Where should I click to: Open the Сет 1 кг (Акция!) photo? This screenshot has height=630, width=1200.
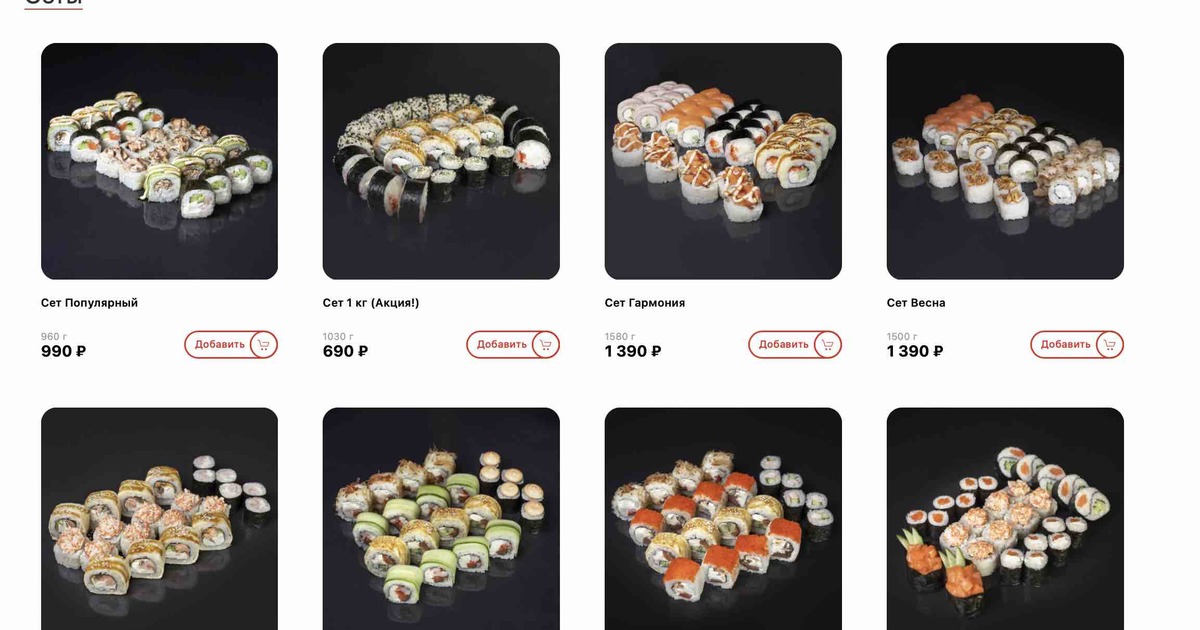tap(441, 161)
